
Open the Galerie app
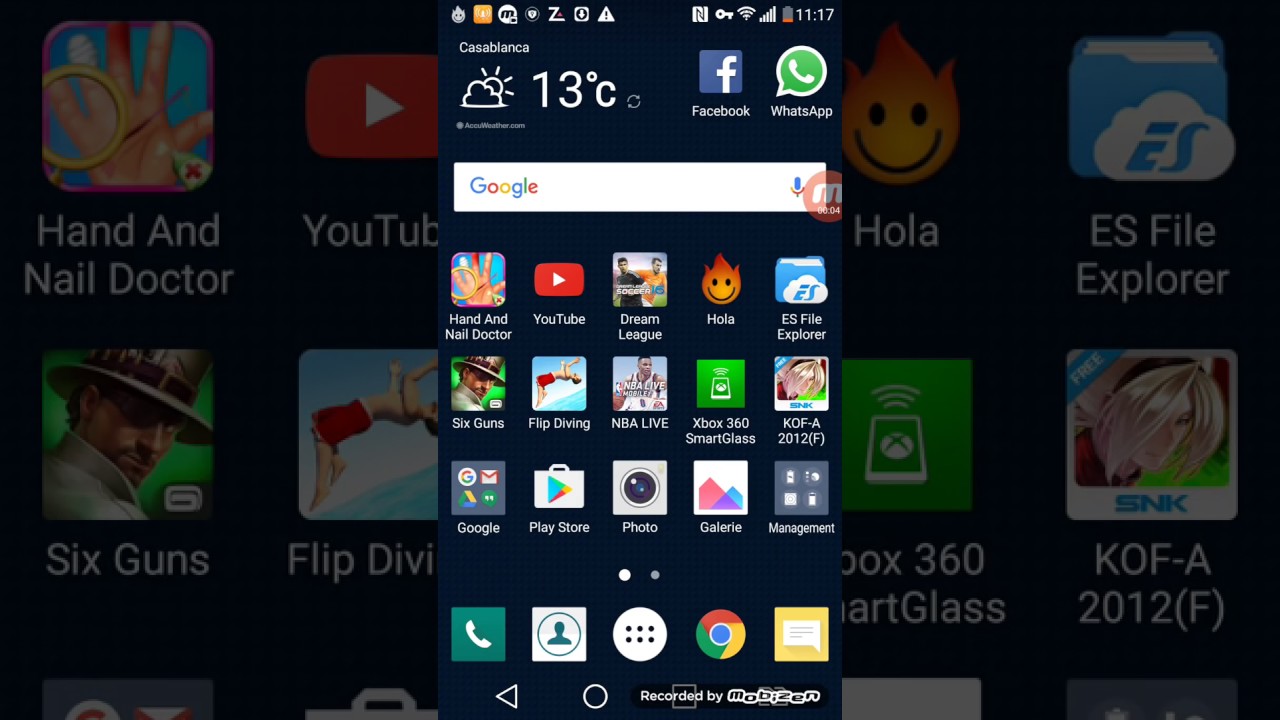tap(720, 488)
